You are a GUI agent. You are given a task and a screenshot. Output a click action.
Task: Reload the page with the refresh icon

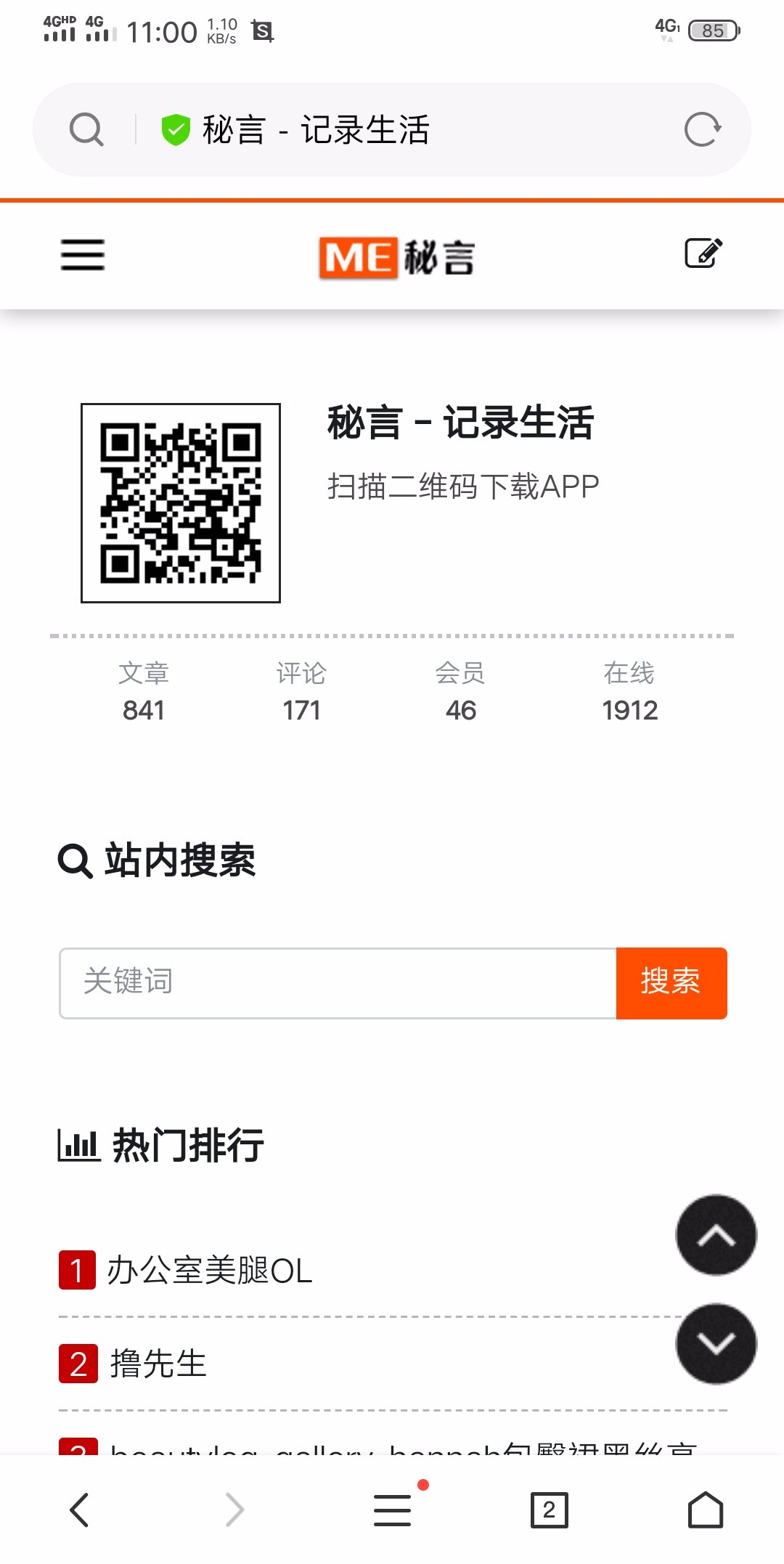[x=702, y=130]
